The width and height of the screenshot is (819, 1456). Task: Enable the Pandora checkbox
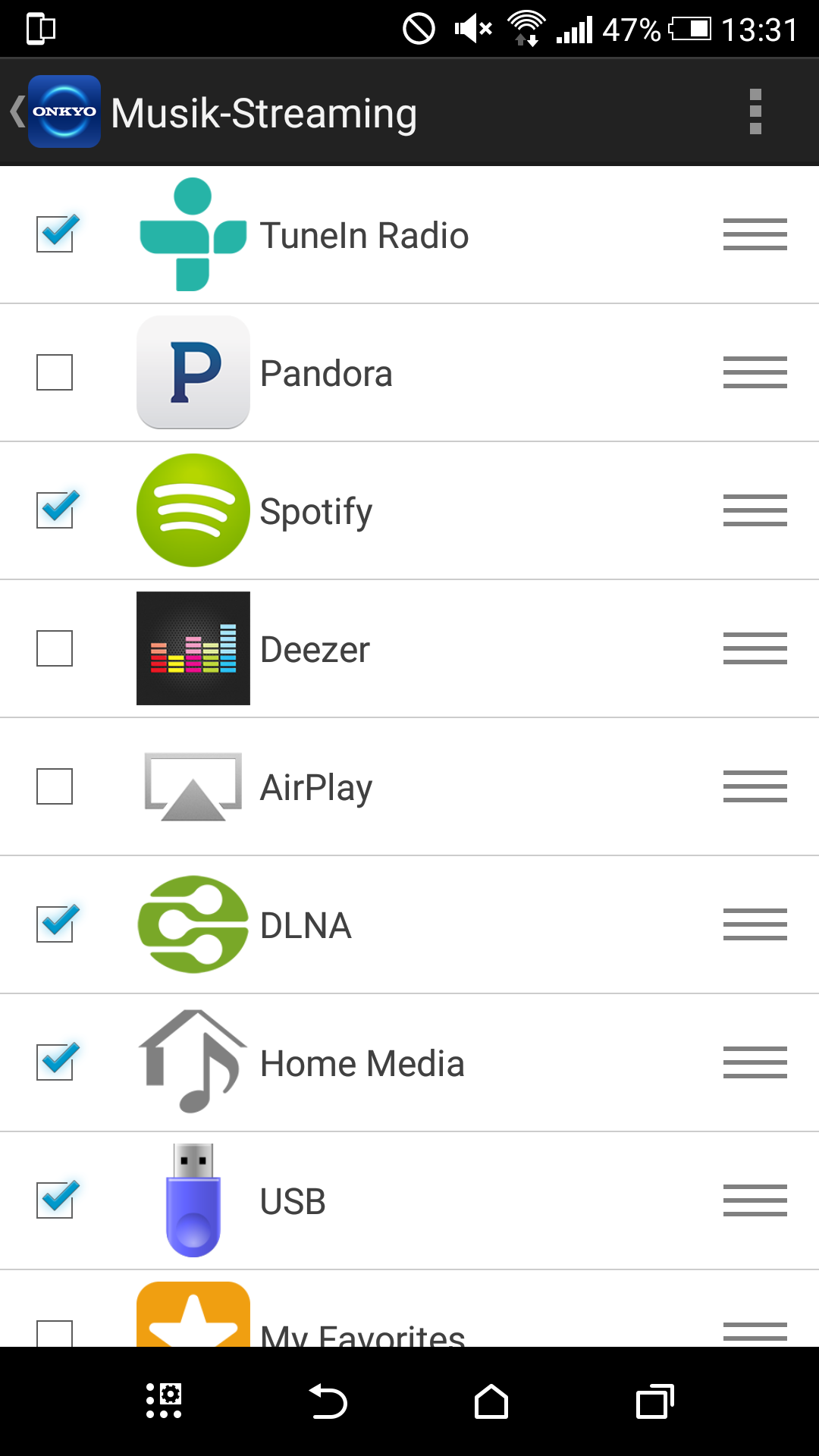tap(55, 372)
